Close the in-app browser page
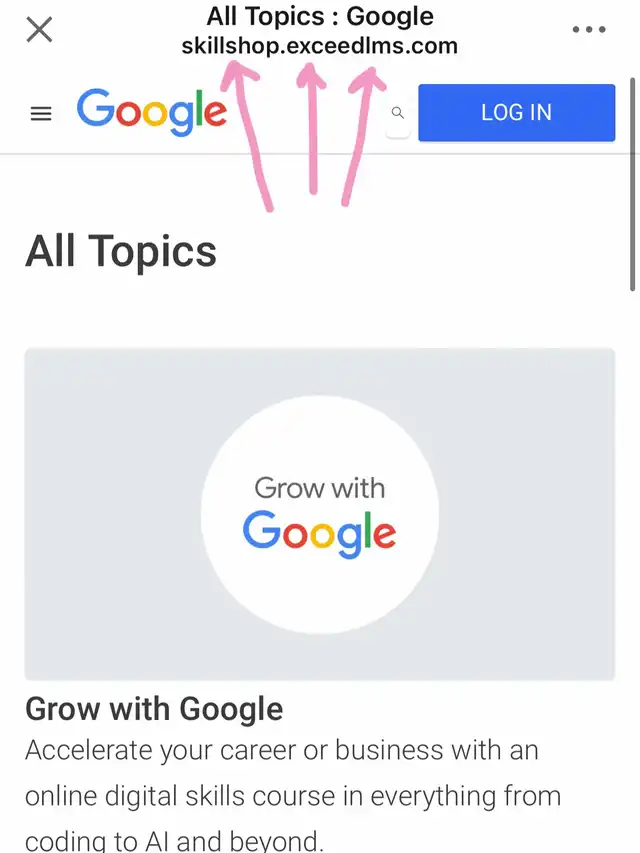Screen dimensions: 640x853 pos(39,29)
